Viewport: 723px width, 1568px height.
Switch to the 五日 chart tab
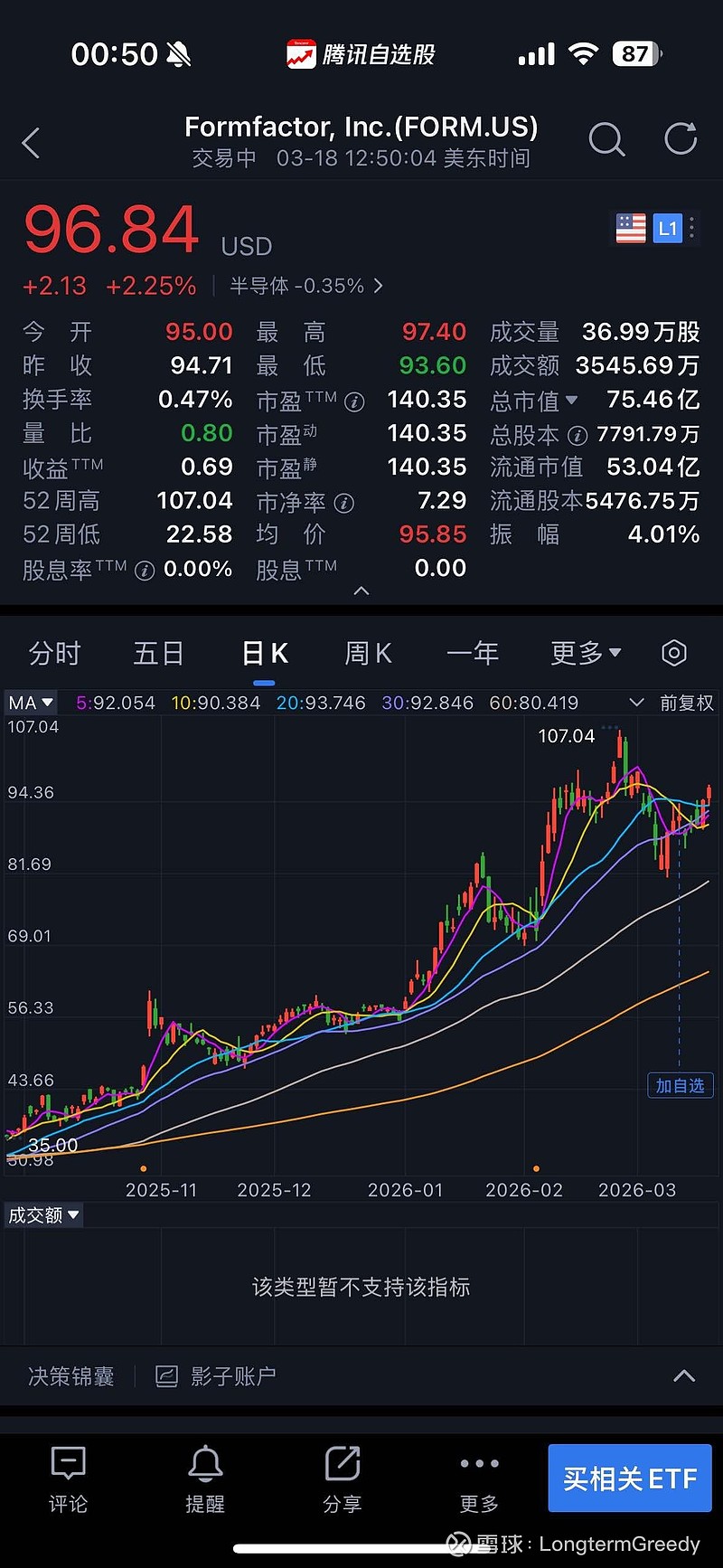click(x=159, y=653)
